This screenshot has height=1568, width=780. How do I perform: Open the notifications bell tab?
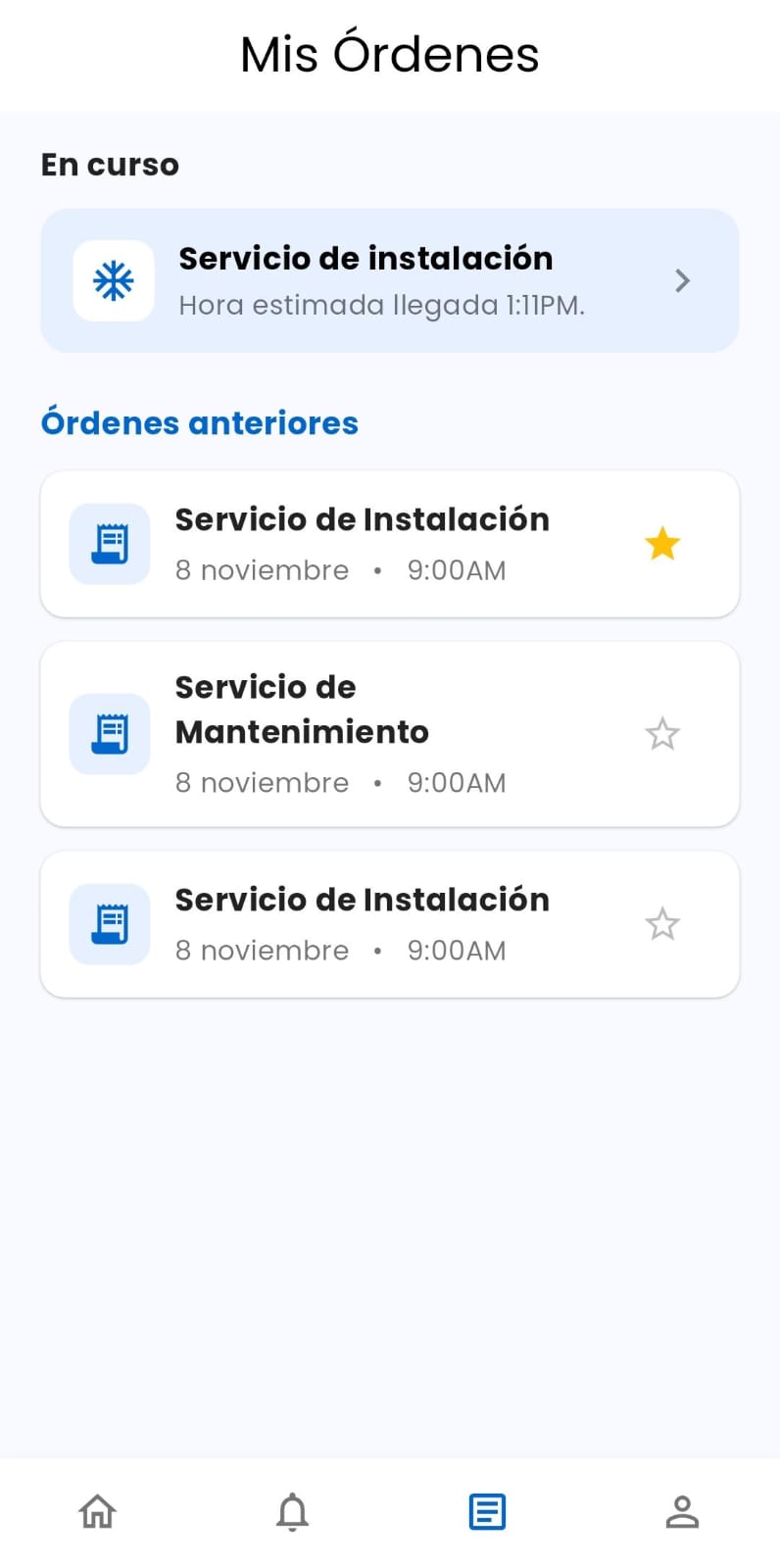click(292, 1512)
